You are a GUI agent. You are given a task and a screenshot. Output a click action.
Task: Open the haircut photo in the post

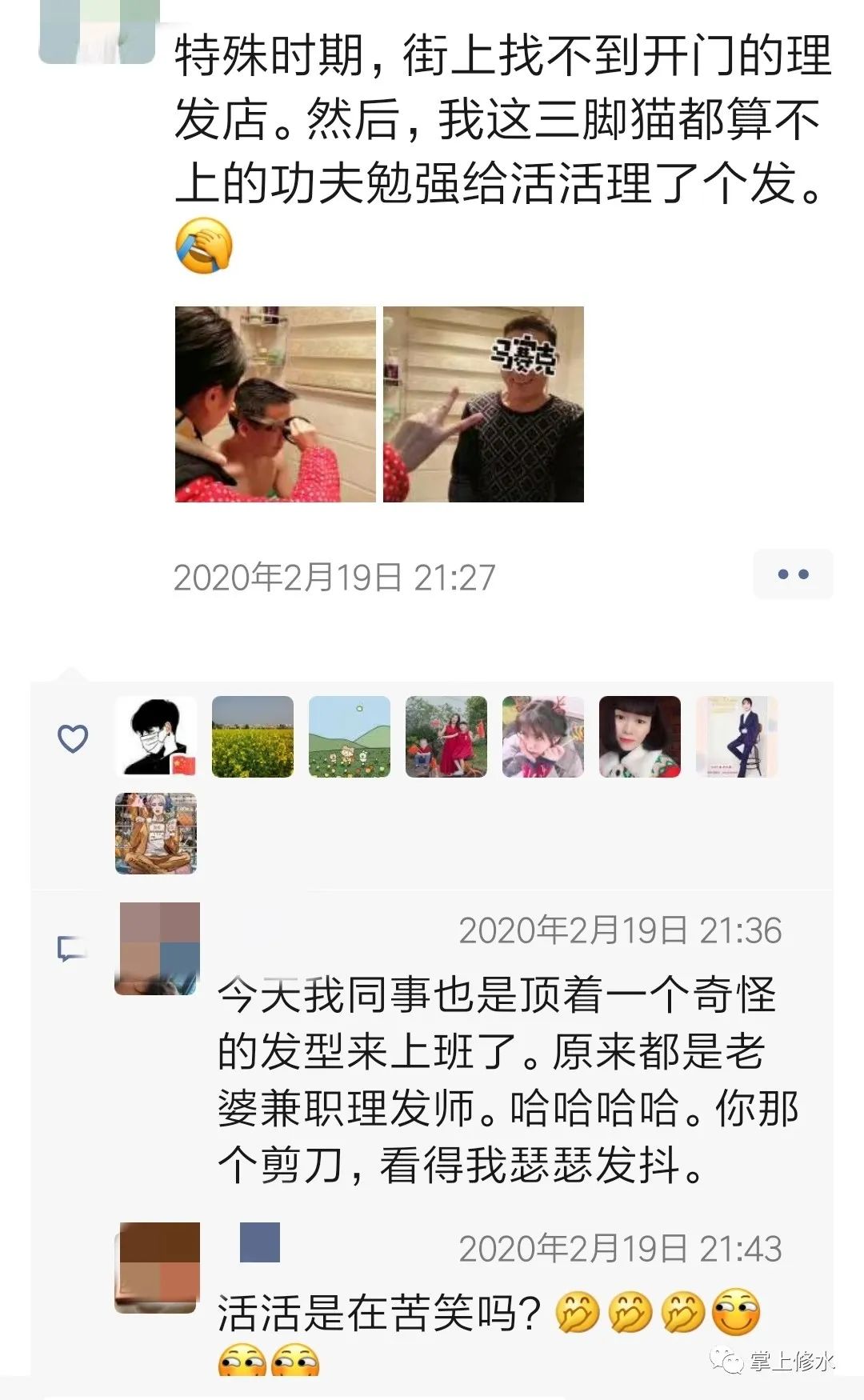(x=275, y=405)
